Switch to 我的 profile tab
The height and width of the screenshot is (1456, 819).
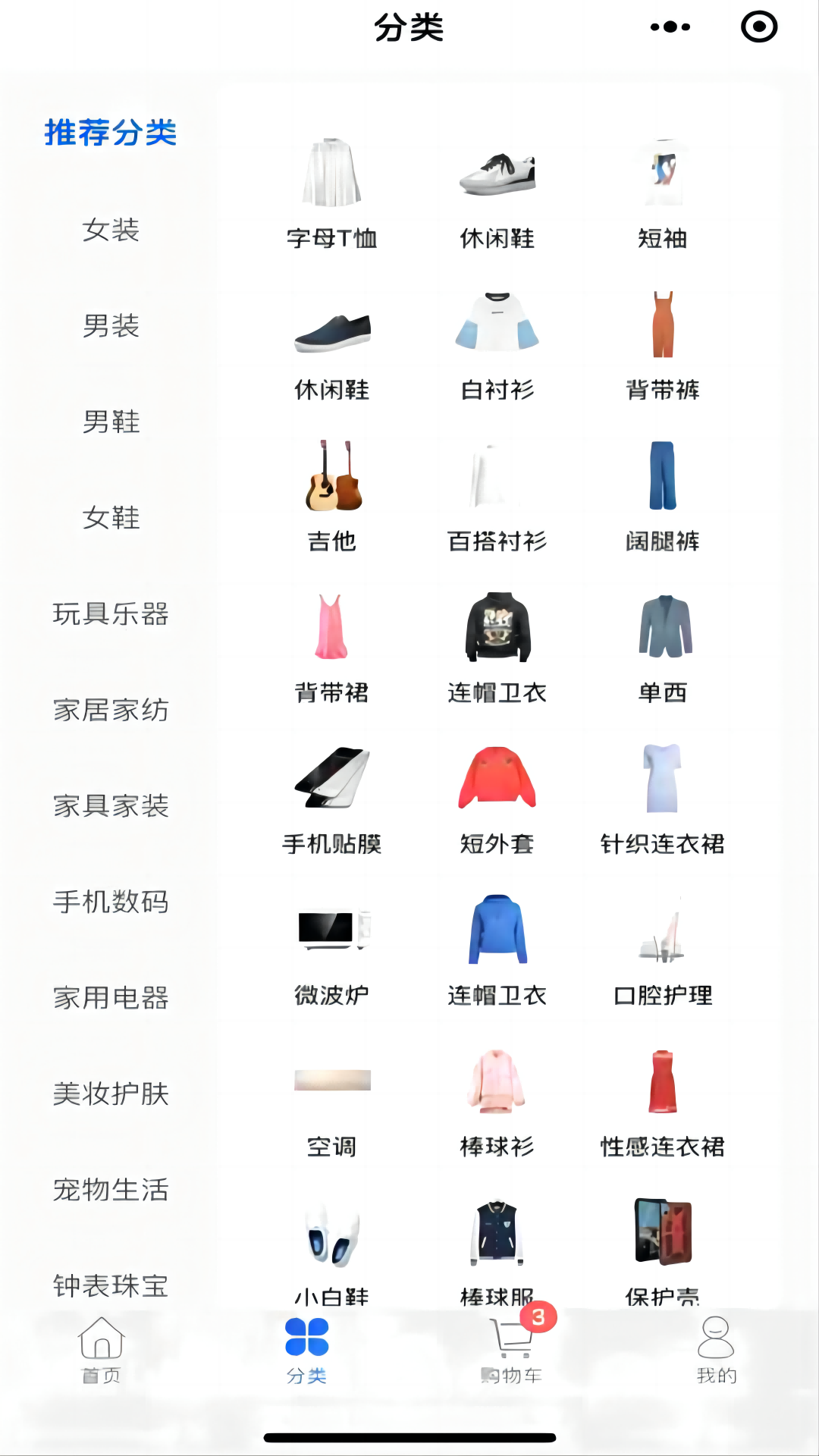pos(716,1350)
